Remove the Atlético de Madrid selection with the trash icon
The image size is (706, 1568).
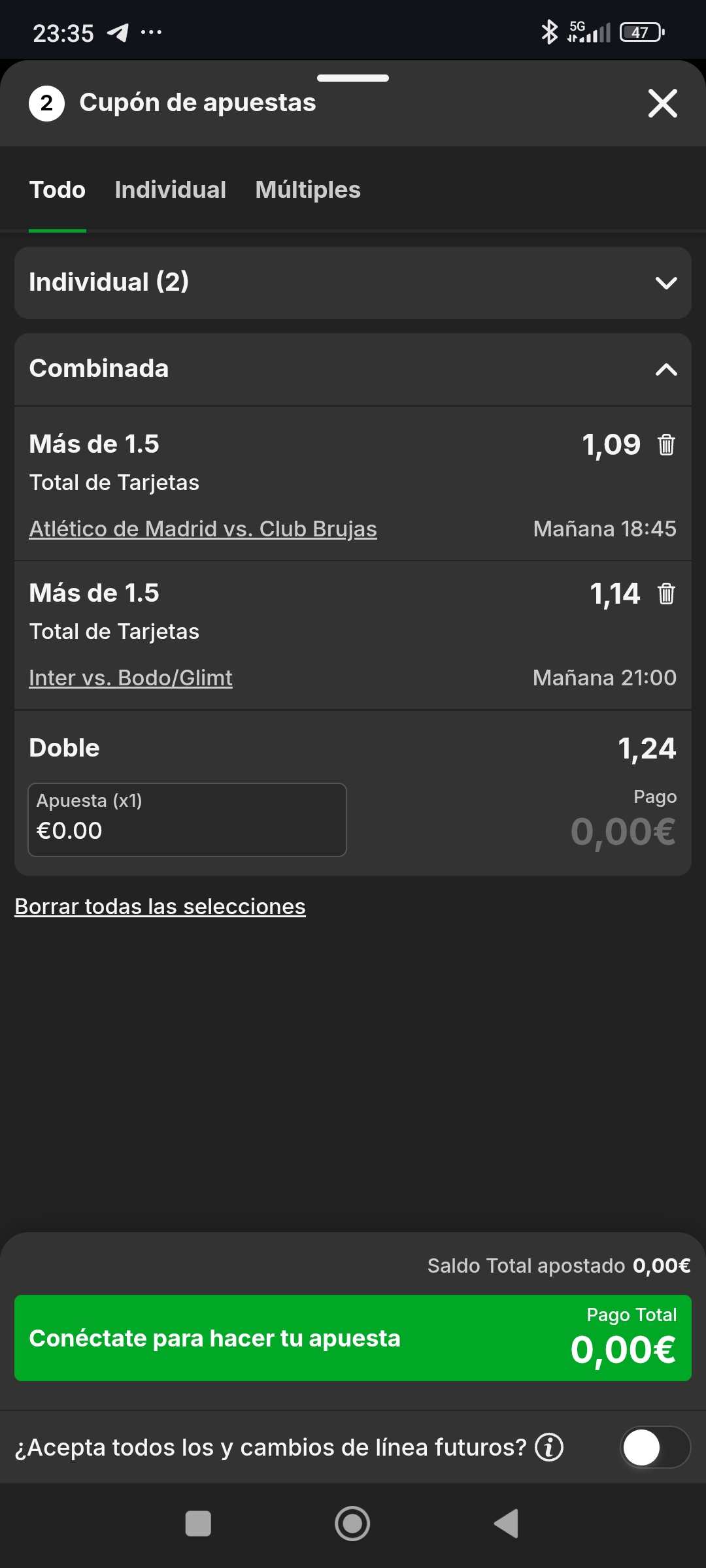coord(666,445)
